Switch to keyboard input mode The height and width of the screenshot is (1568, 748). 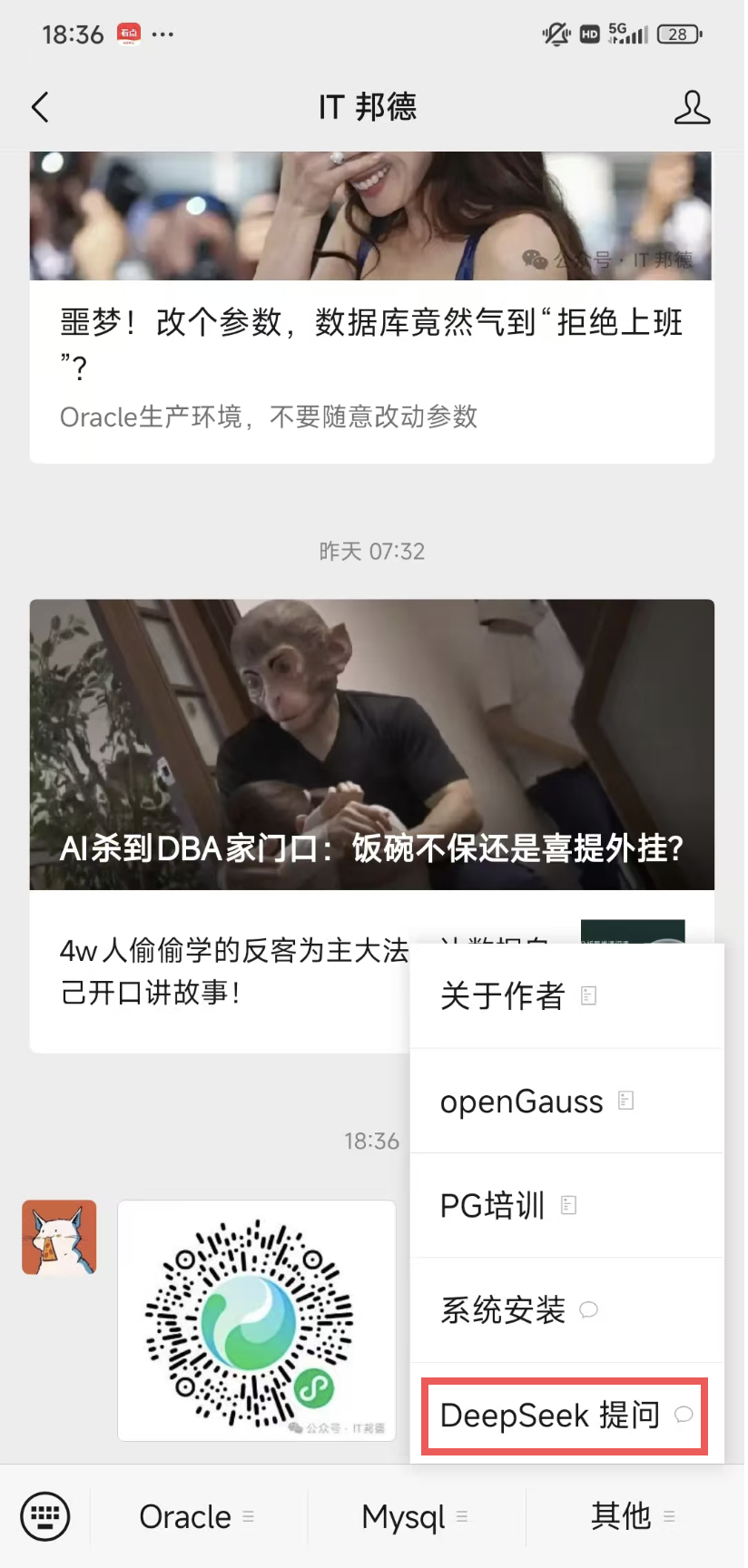click(x=45, y=1516)
